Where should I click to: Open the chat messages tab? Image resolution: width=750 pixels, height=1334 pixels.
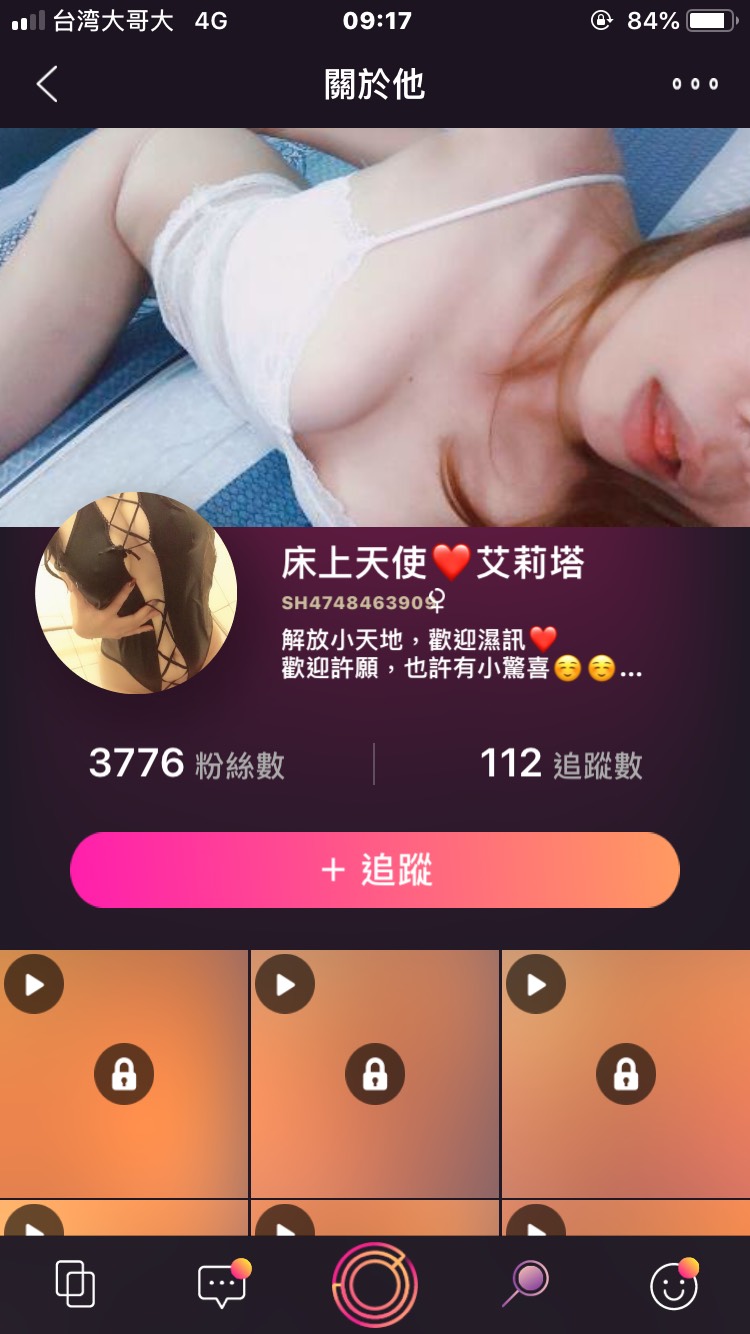click(223, 1284)
